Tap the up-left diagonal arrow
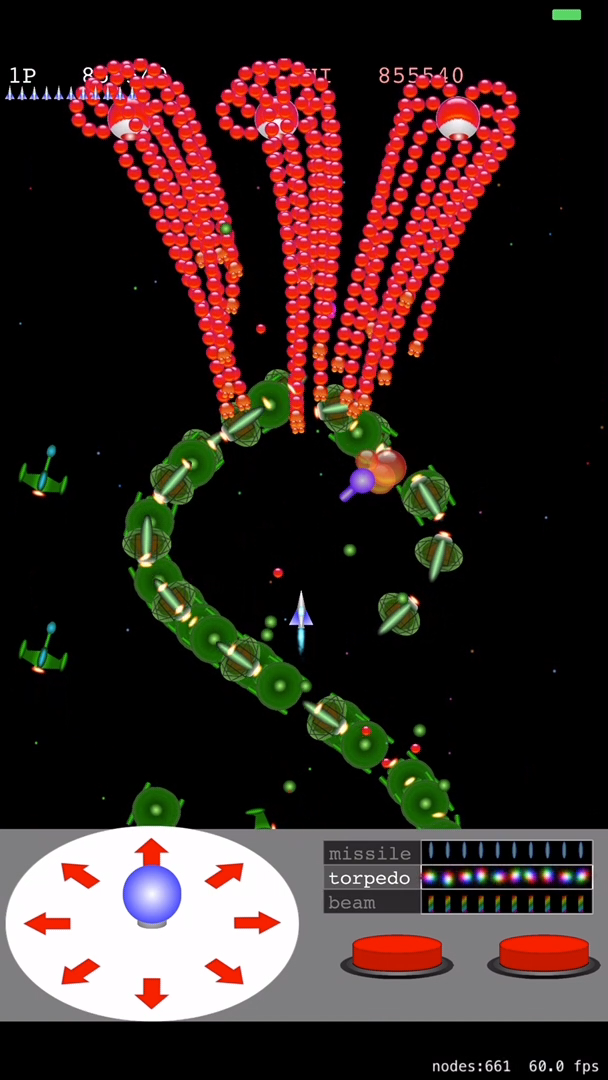 coord(80,875)
